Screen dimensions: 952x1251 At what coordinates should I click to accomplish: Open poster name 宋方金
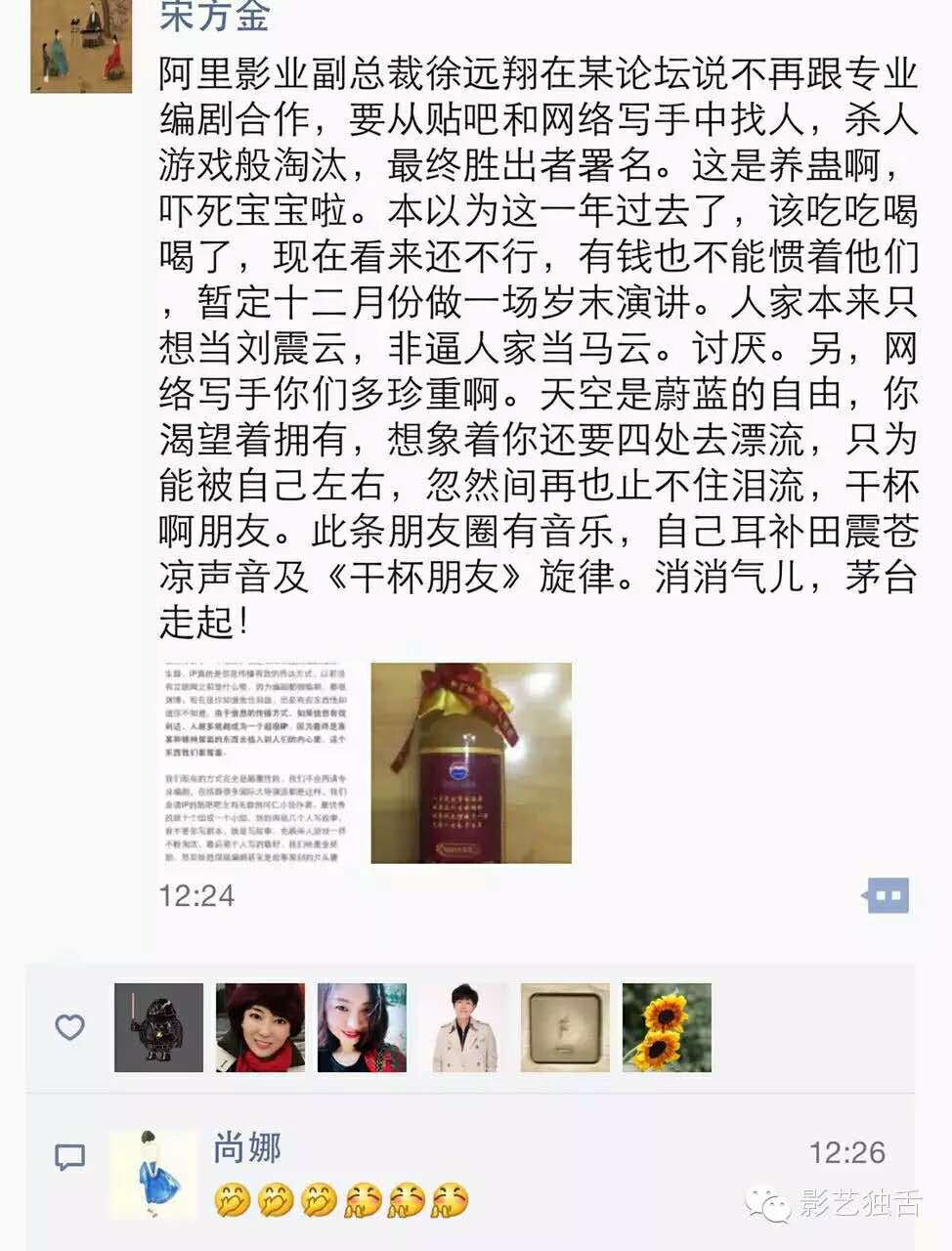(214, 15)
